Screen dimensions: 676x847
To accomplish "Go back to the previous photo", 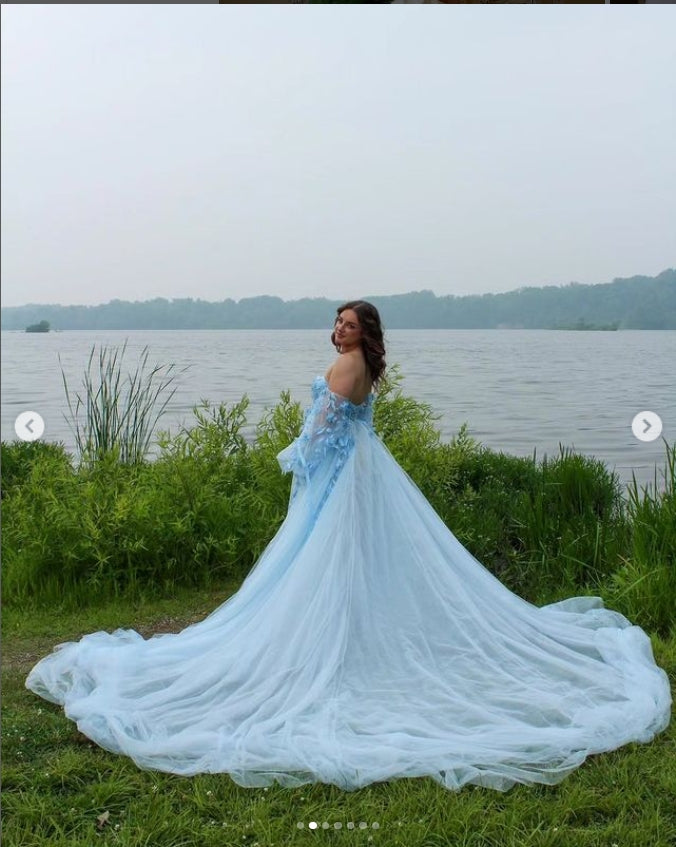I will point(29,426).
